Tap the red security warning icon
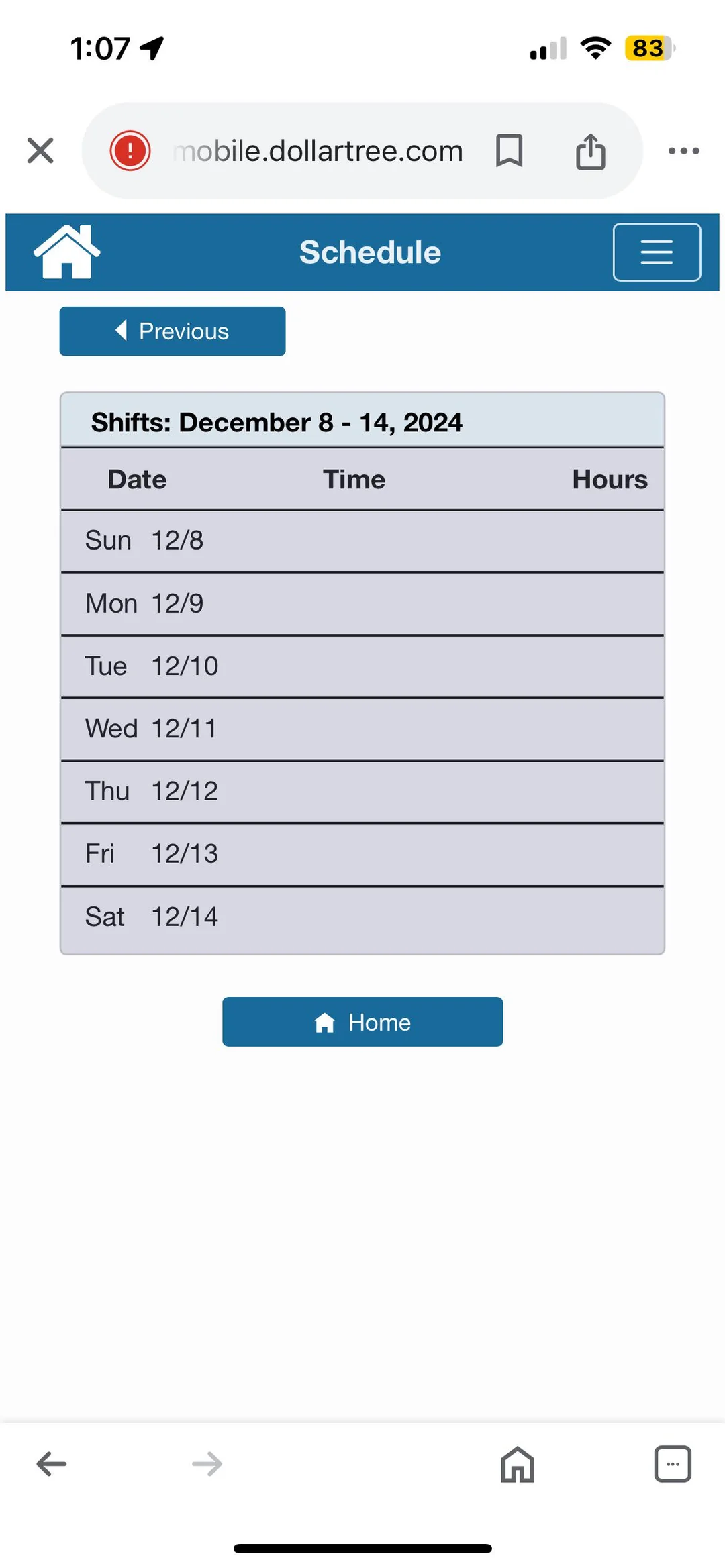 [x=130, y=150]
